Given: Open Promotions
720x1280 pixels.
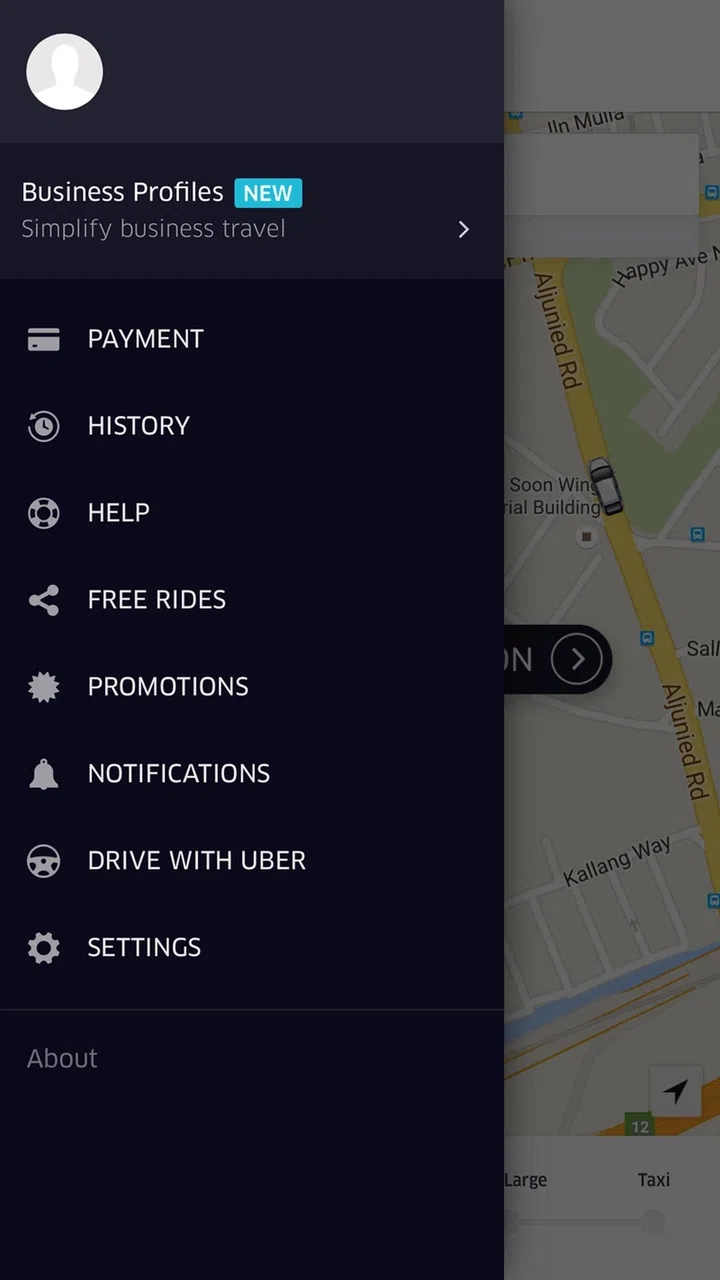Looking at the screenshot, I should [167, 687].
